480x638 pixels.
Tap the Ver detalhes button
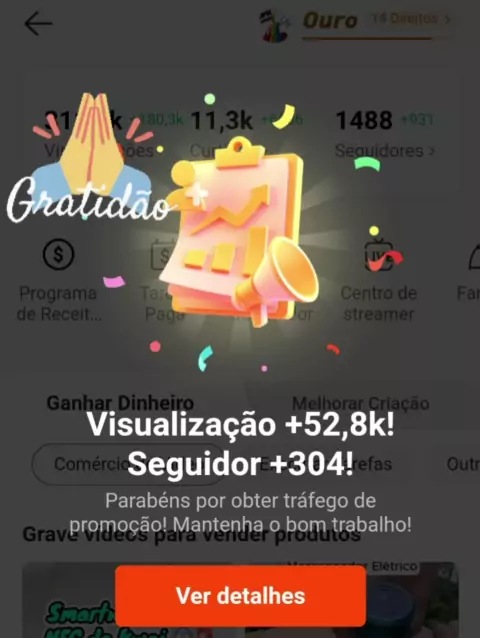pyautogui.click(x=240, y=596)
